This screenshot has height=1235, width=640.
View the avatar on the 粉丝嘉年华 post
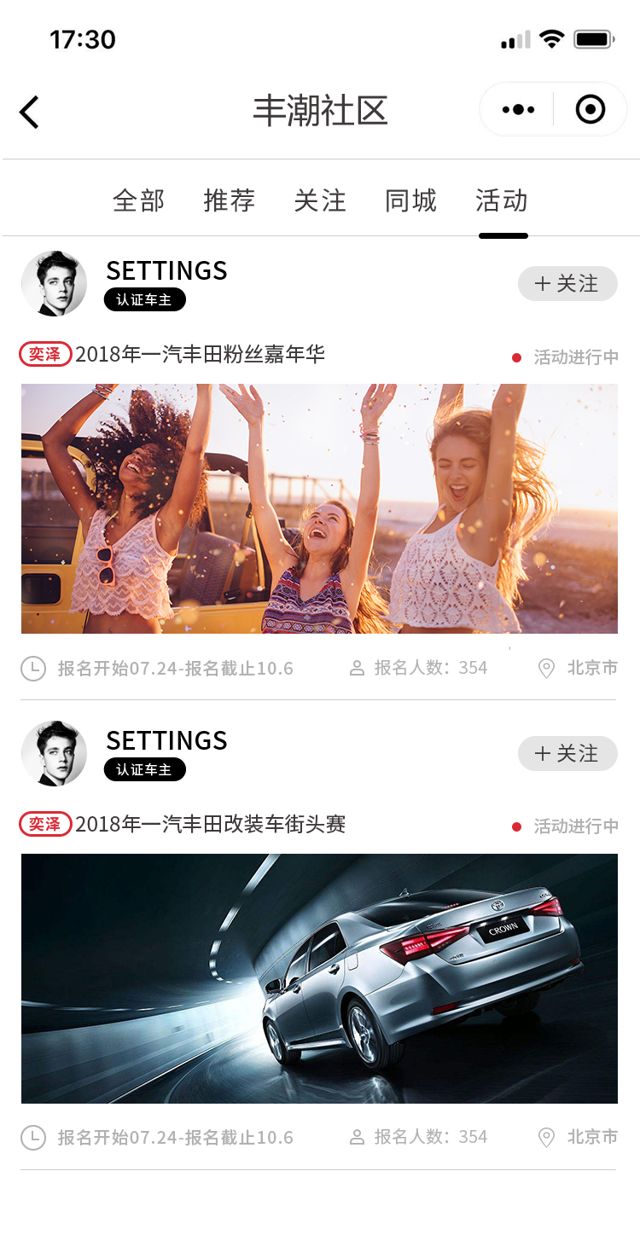click(54, 284)
